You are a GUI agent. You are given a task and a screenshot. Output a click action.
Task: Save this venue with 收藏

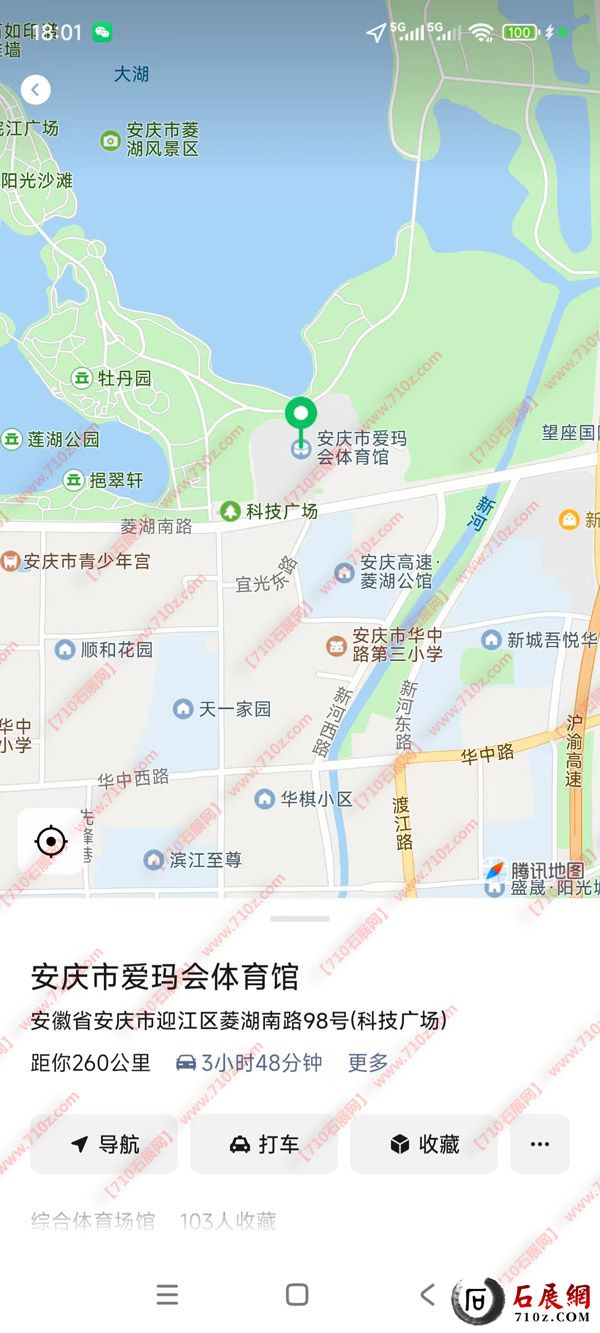point(424,1144)
